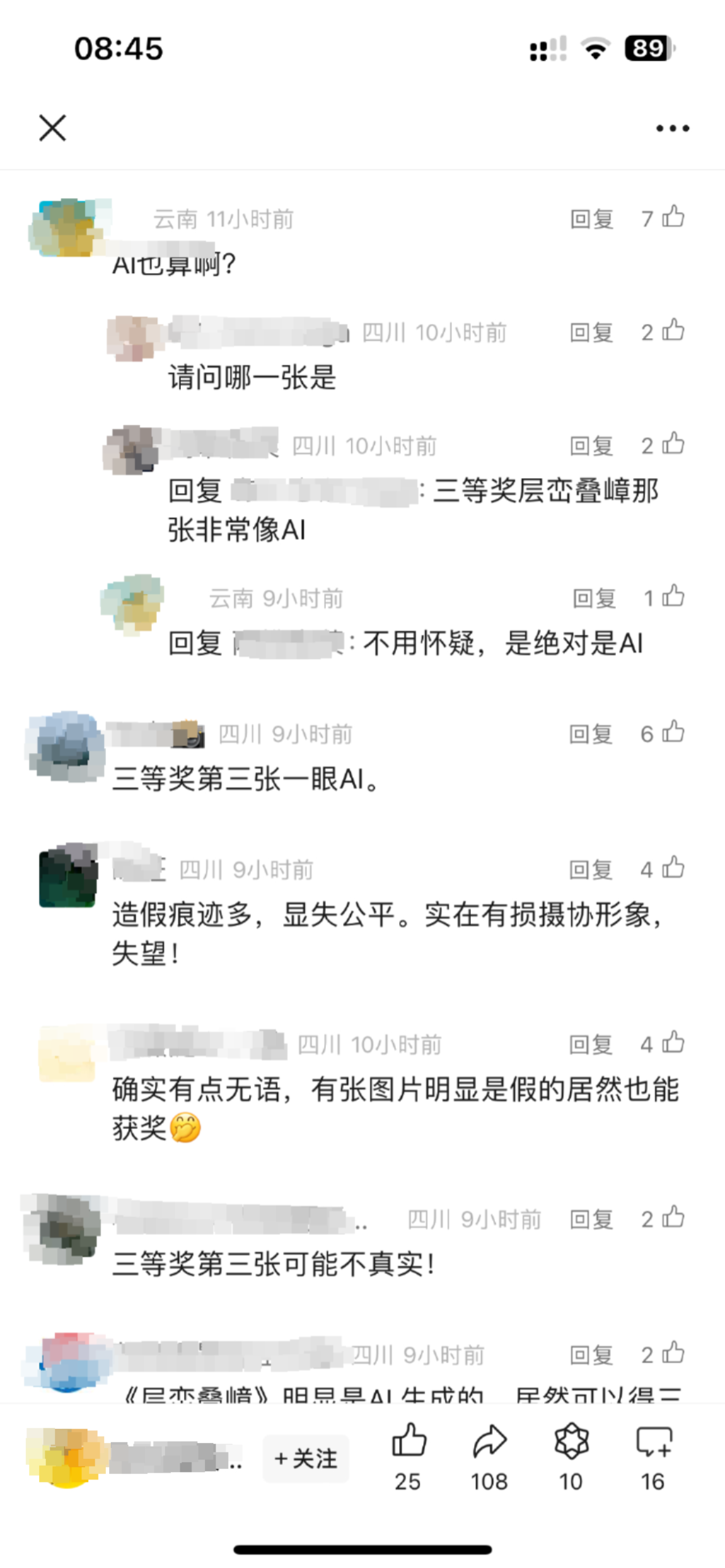Screen dimensions: 725x1568
Task: Reply to the comment "三等奖第三张可能不真实!"
Action: click(592, 1219)
